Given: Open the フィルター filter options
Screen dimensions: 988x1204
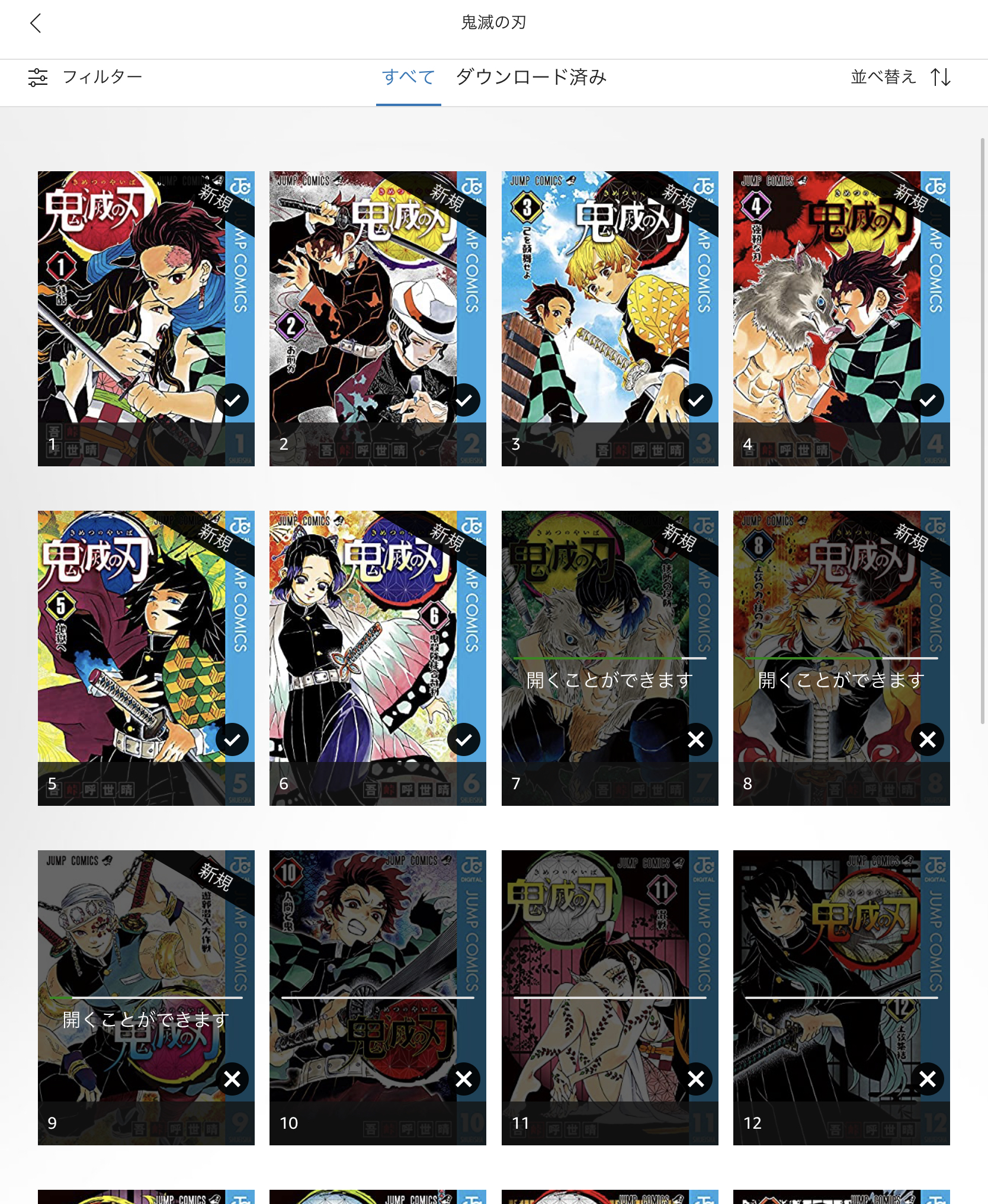Looking at the screenshot, I should point(85,77).
